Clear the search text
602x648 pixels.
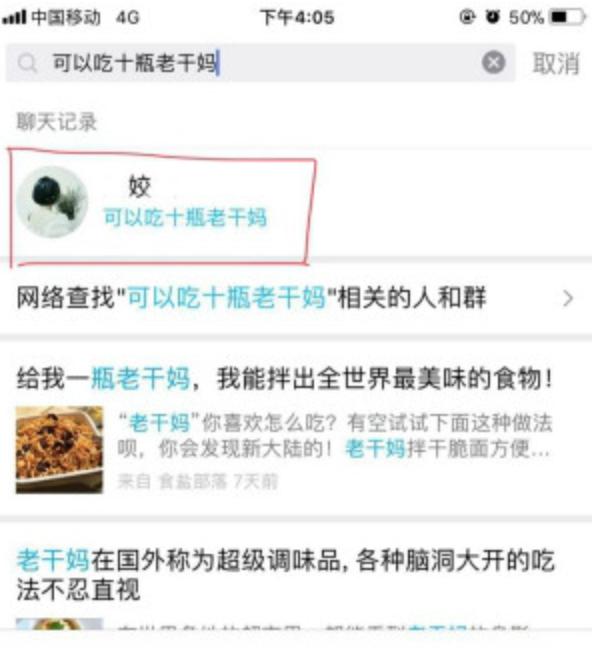coord(494,64)
